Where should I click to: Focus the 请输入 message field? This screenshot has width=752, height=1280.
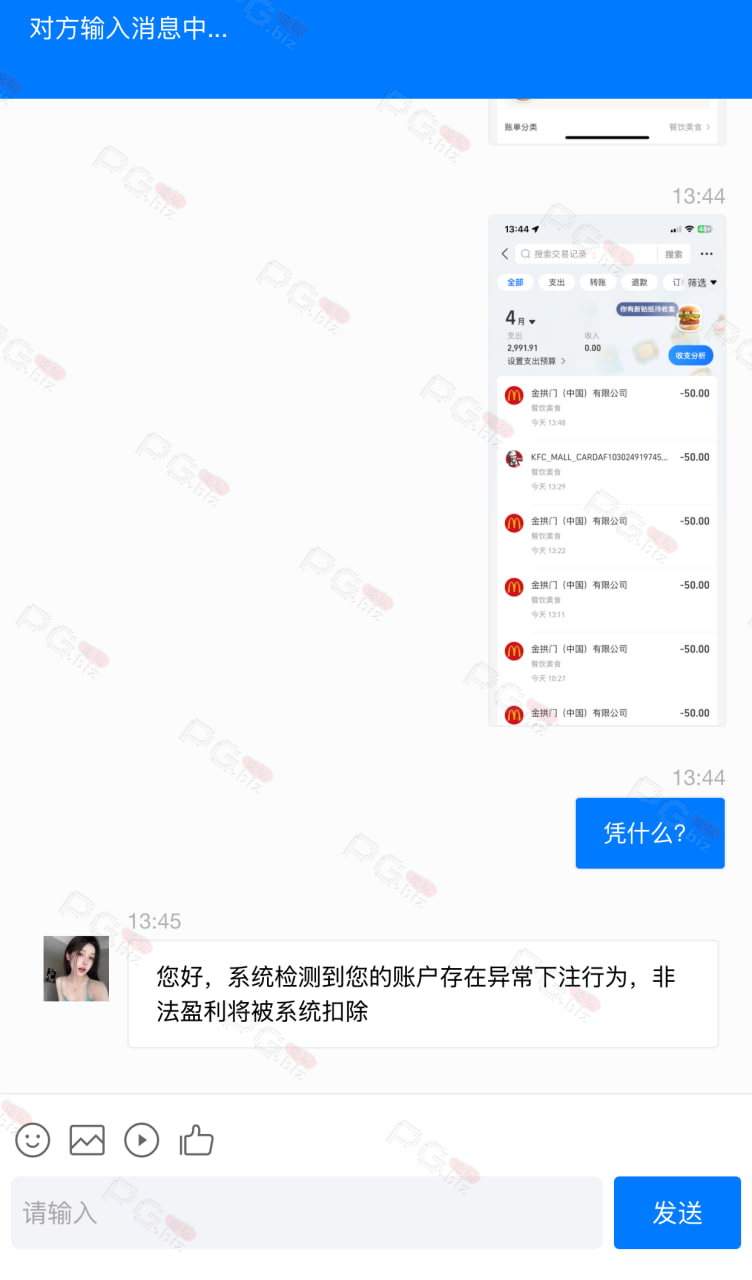[307, 1212]
